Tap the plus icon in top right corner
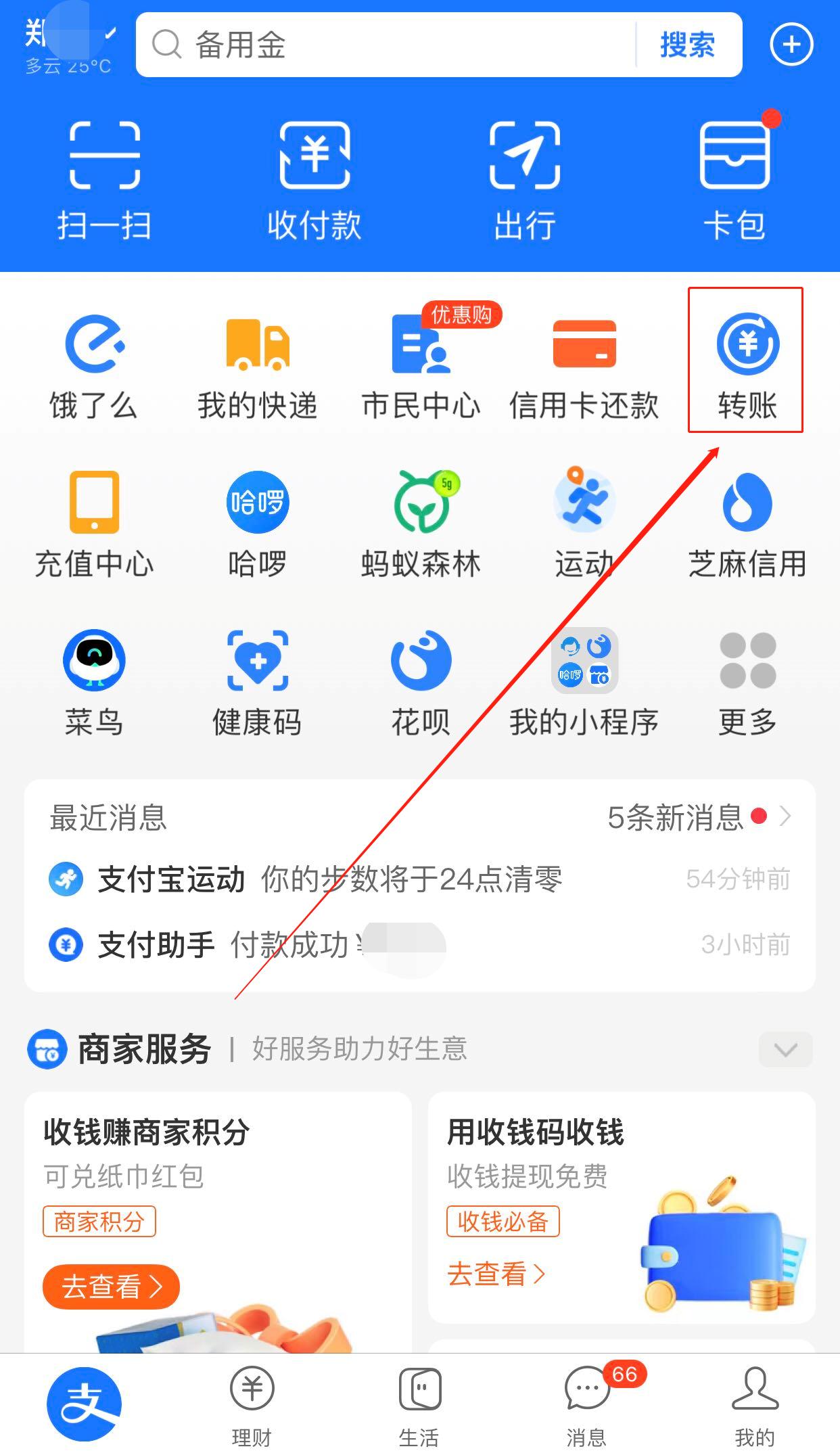The image size is (840, 1453). pos(791,45)
